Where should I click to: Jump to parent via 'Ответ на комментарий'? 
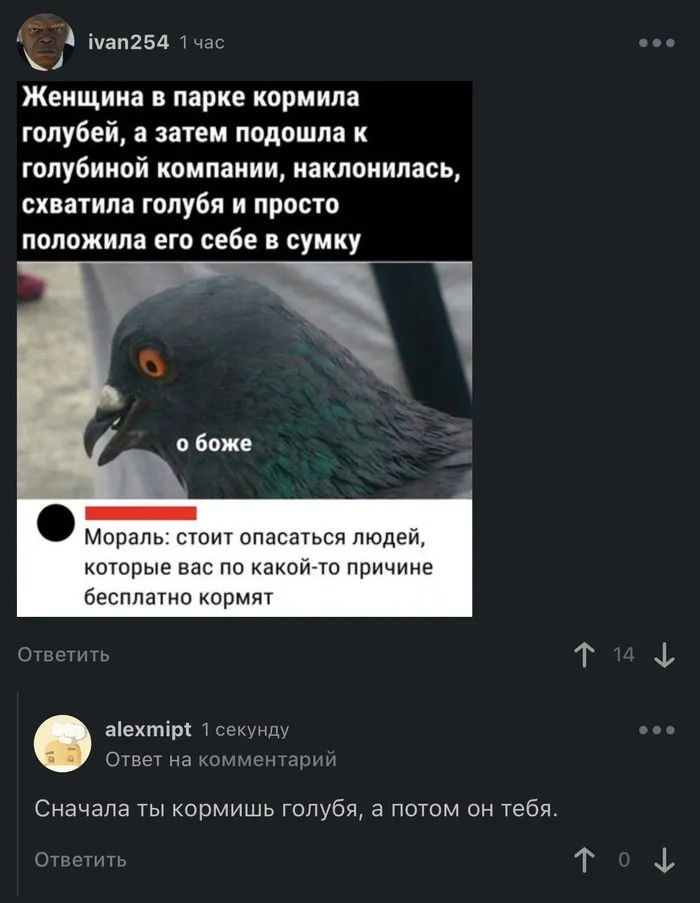220,759
